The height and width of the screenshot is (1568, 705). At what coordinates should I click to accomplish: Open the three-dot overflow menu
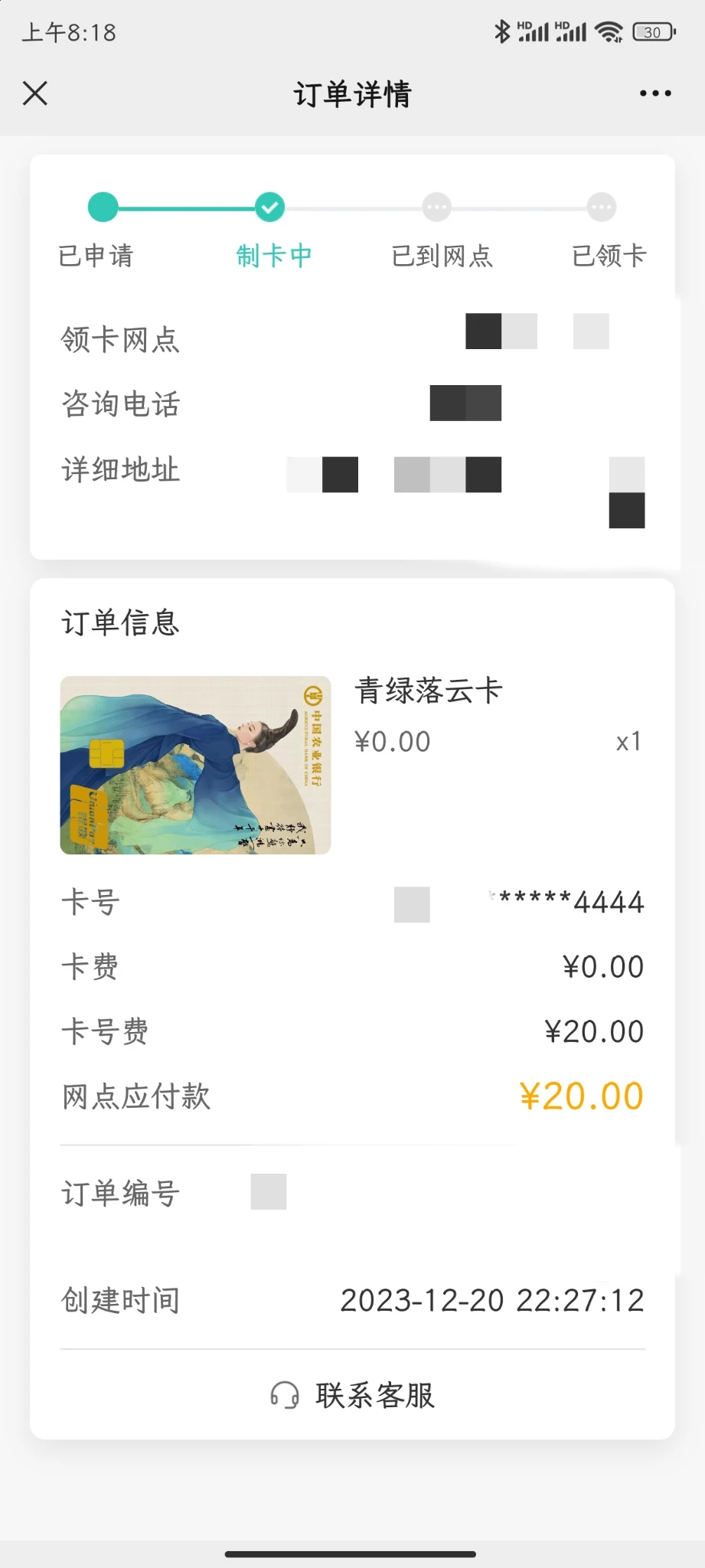coord(655,93)
